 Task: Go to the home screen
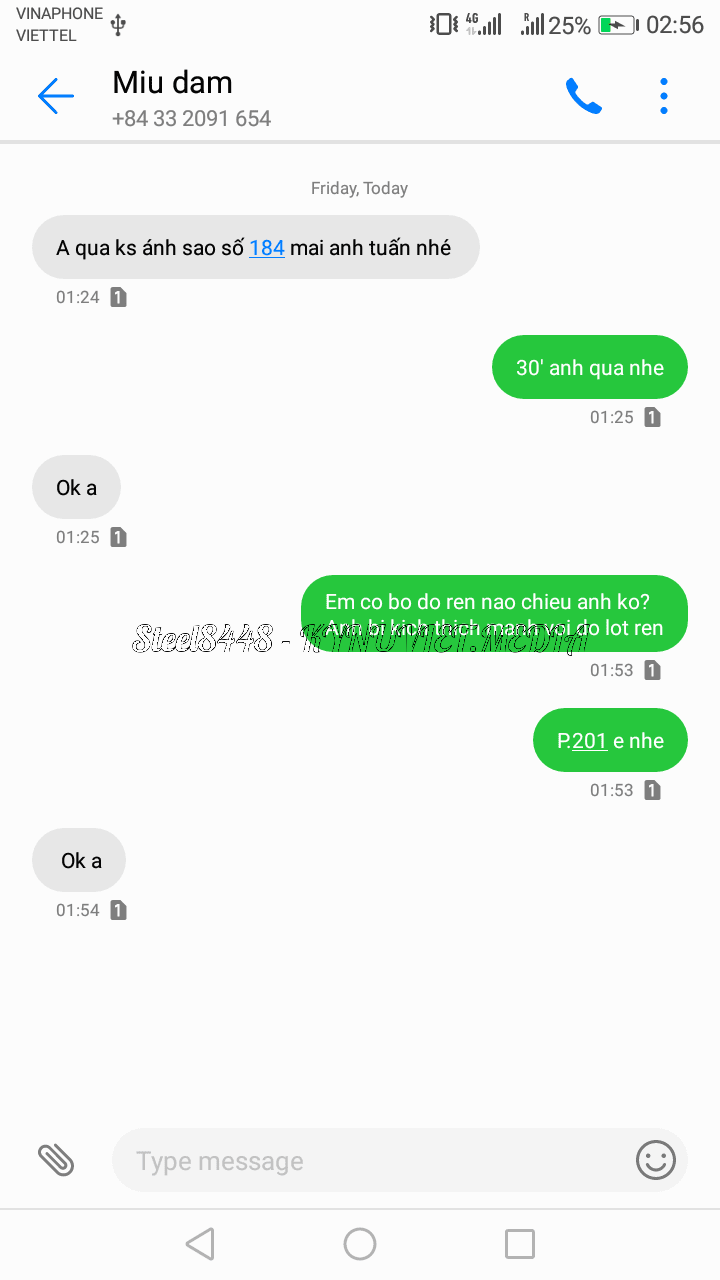click(360, 1244)
